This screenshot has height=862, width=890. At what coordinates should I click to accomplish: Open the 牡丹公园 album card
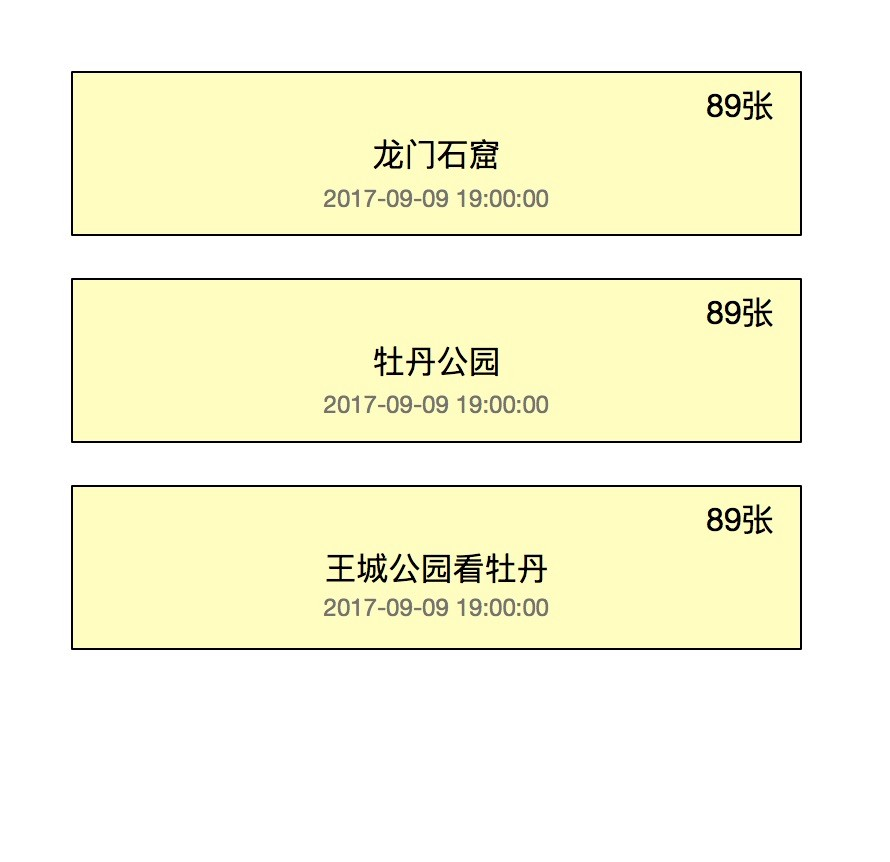(436, 361)
